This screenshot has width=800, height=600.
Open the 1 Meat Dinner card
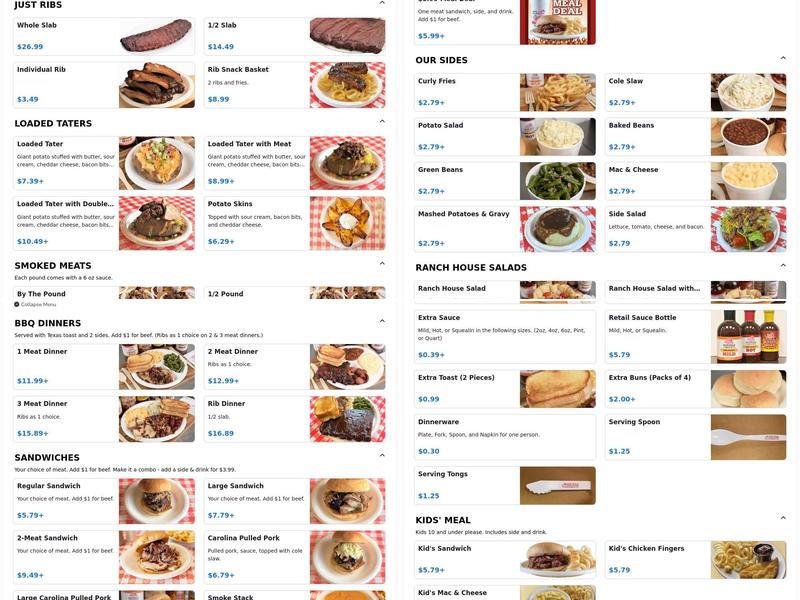104,367
